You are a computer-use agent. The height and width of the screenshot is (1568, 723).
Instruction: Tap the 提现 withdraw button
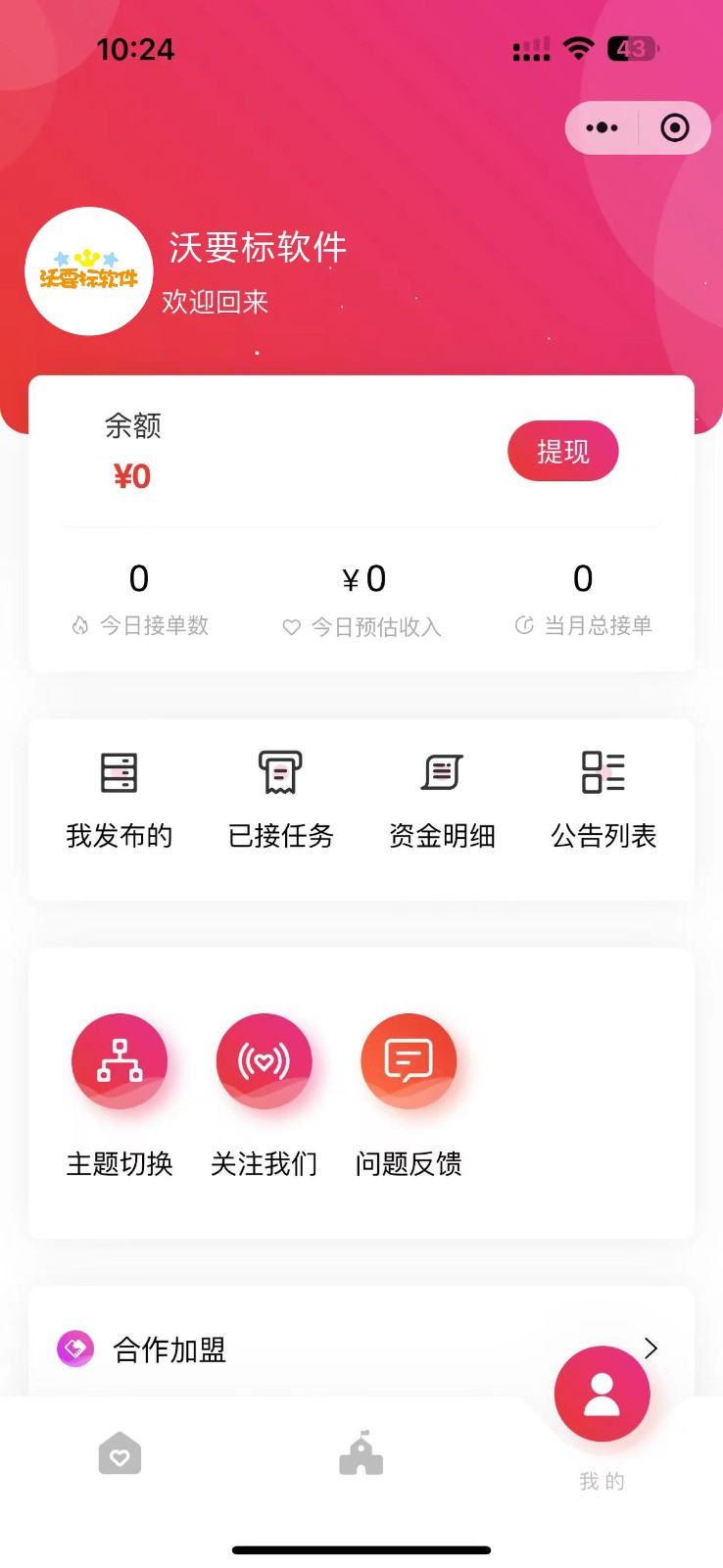tap(562, 451)
